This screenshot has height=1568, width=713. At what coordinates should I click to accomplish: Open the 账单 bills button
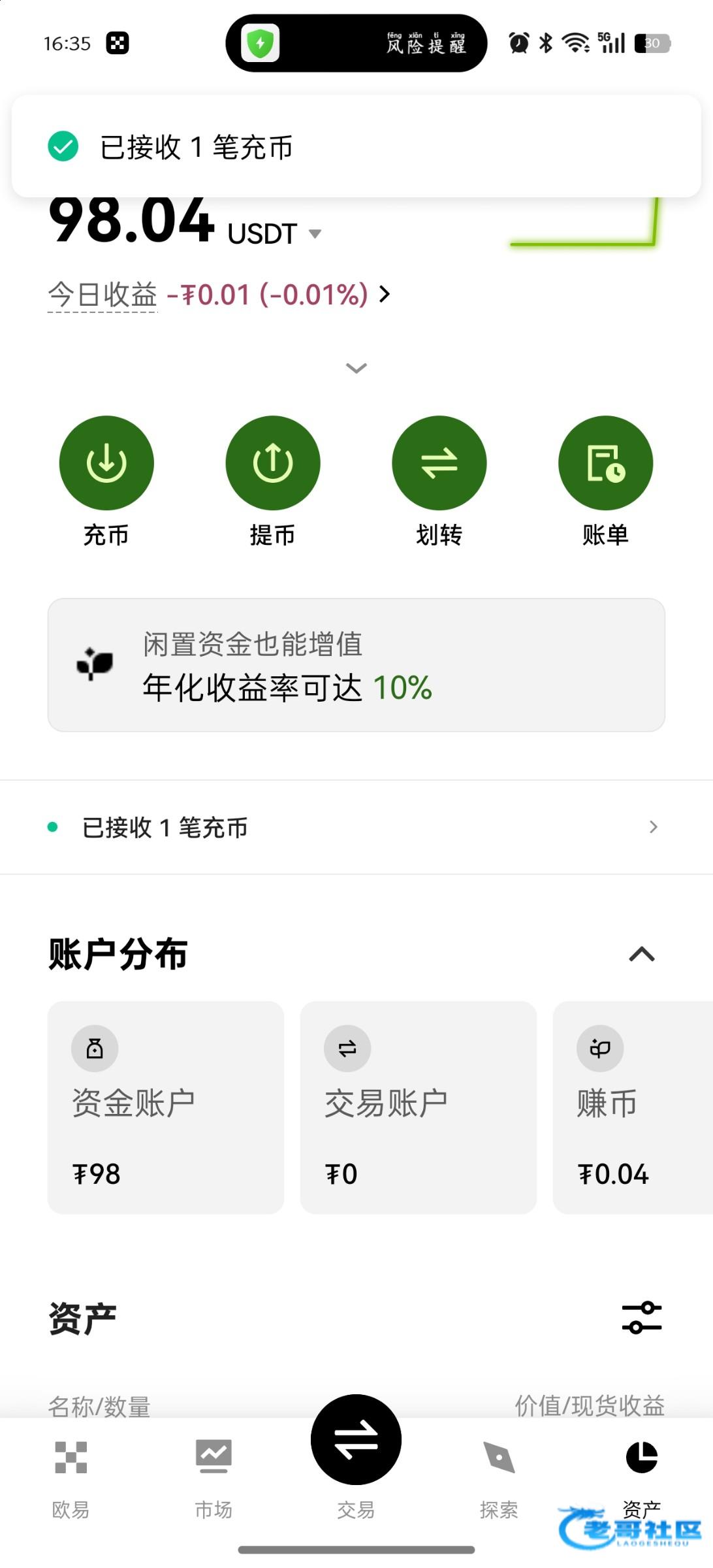point(605,463)
